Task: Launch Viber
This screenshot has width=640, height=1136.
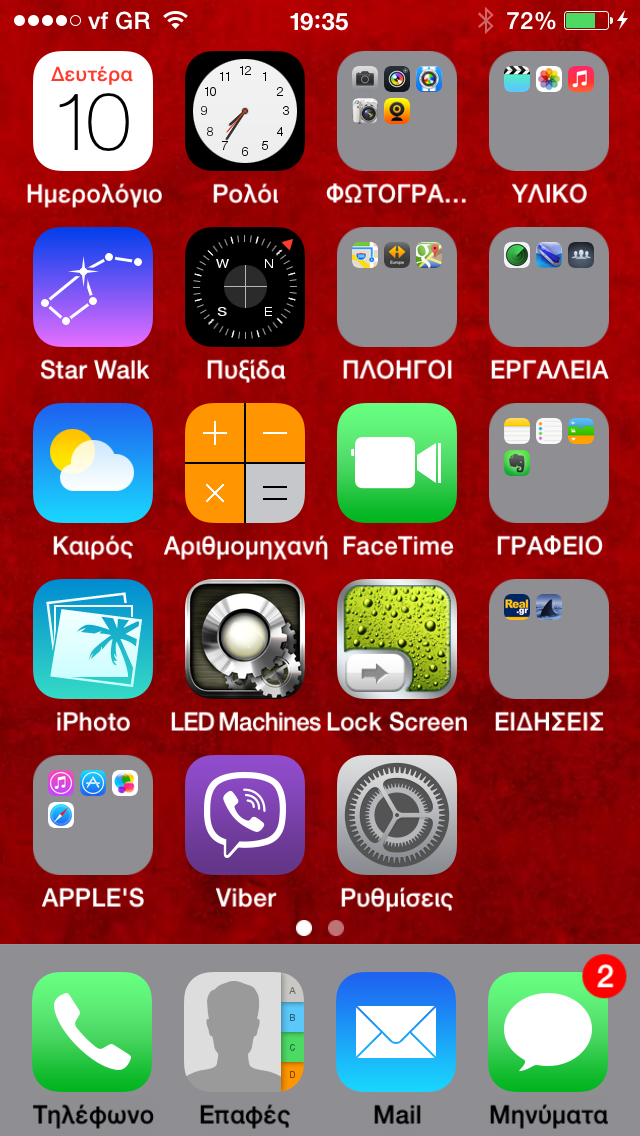Action: 245,815
